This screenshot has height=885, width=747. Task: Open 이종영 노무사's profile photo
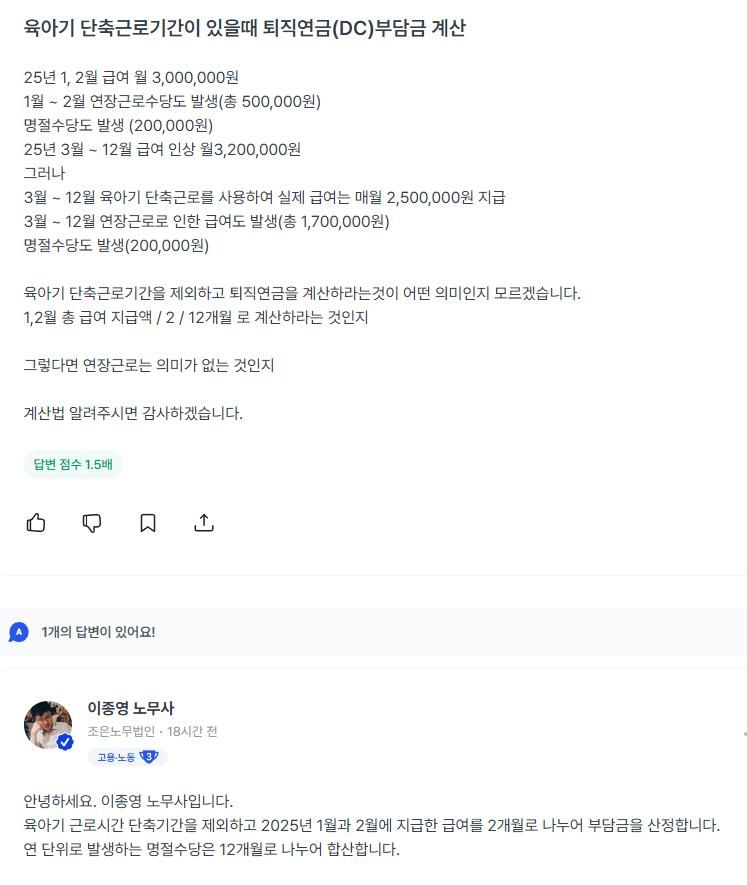pos(48,725)
